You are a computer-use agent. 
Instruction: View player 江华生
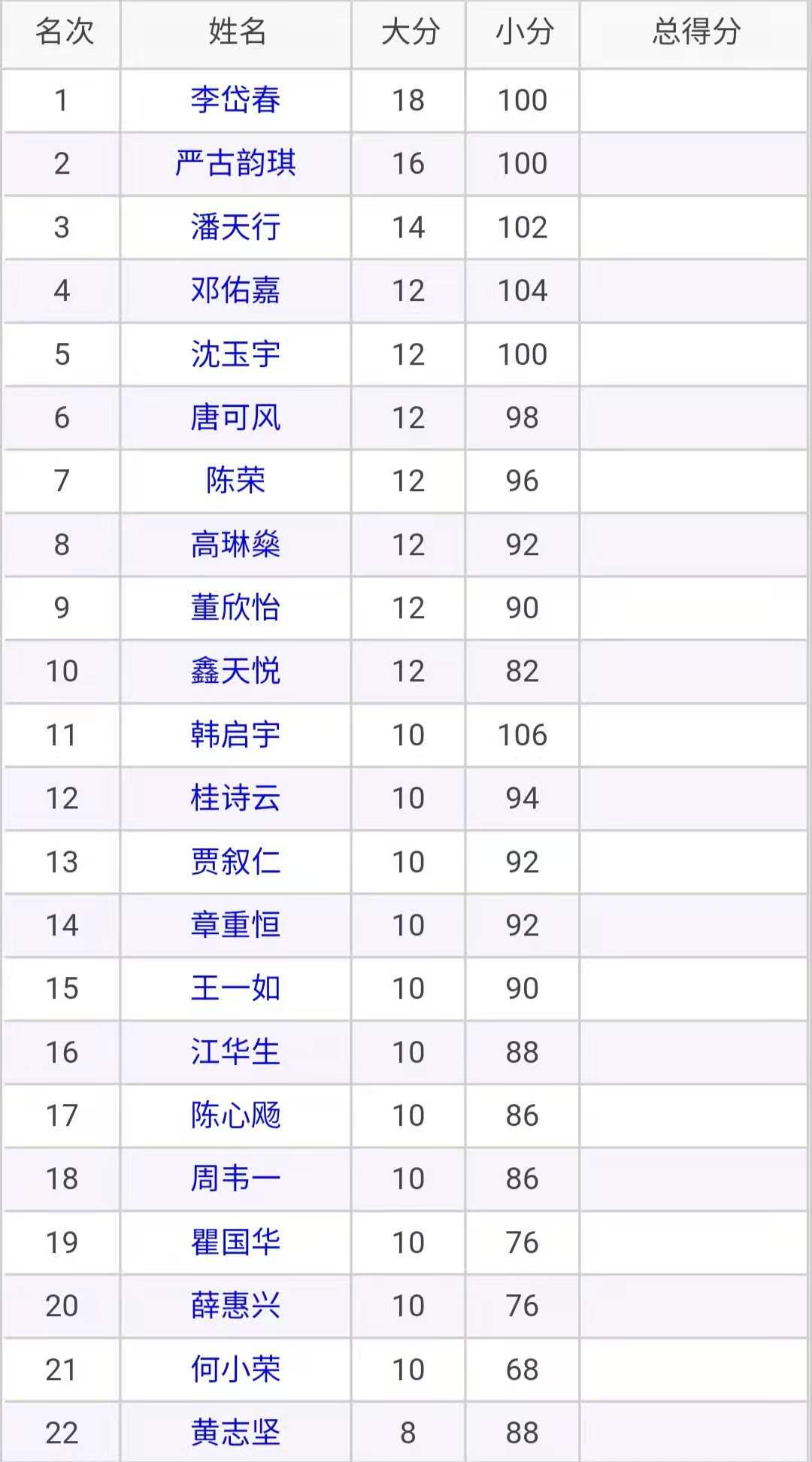(x=235, y=1052)
